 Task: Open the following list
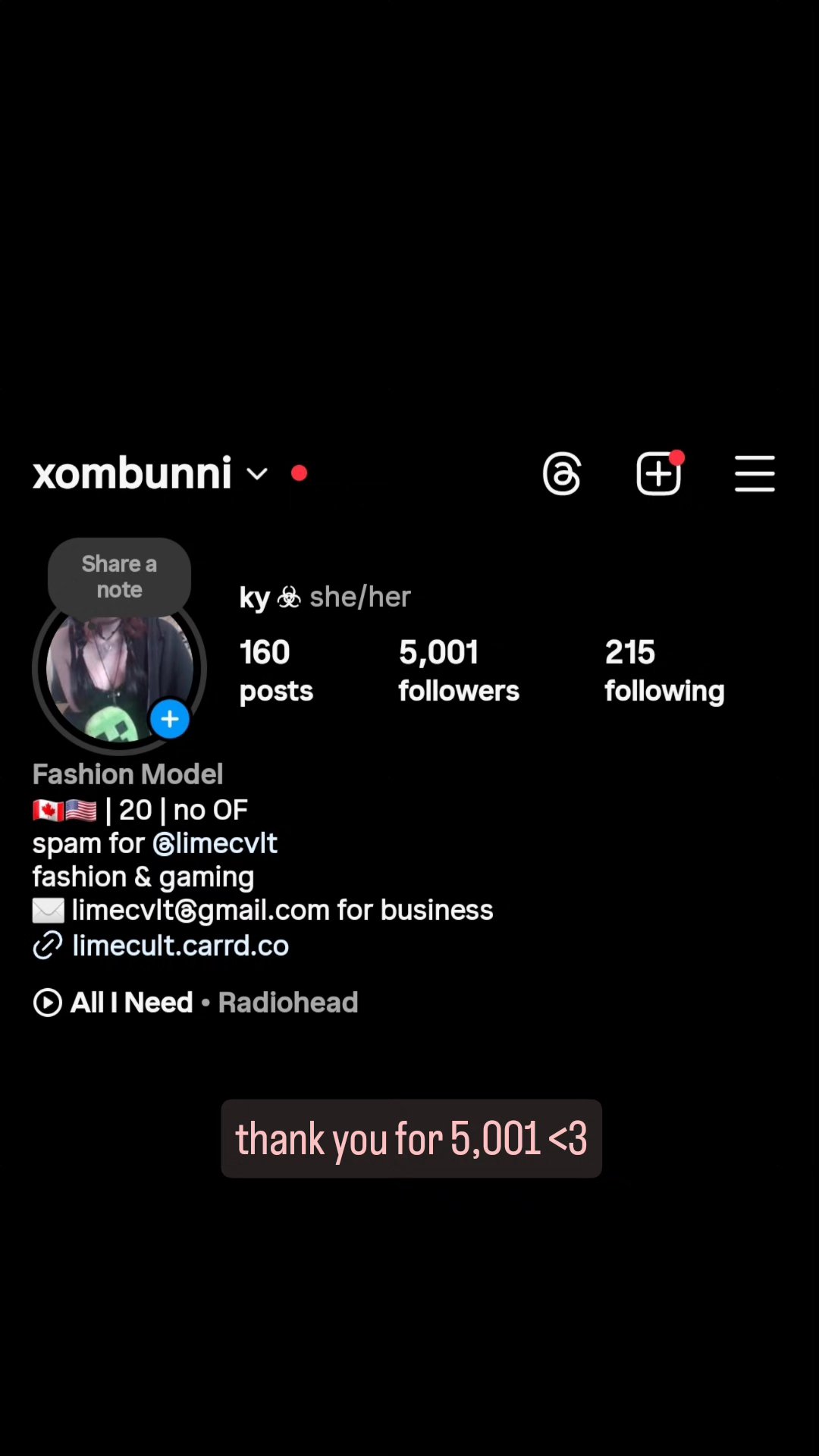click(664, 671)
